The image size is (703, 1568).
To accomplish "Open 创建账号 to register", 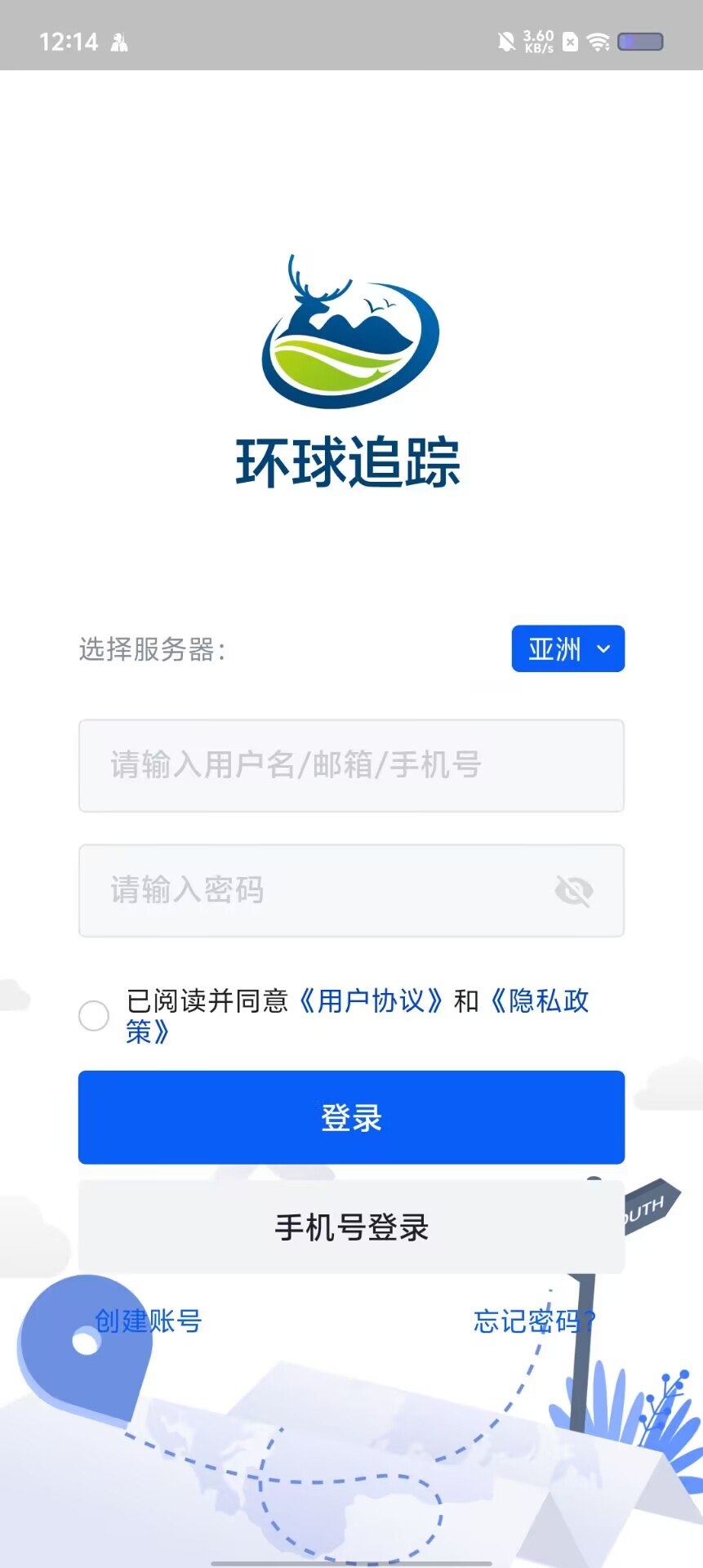I will [148, 1321].
